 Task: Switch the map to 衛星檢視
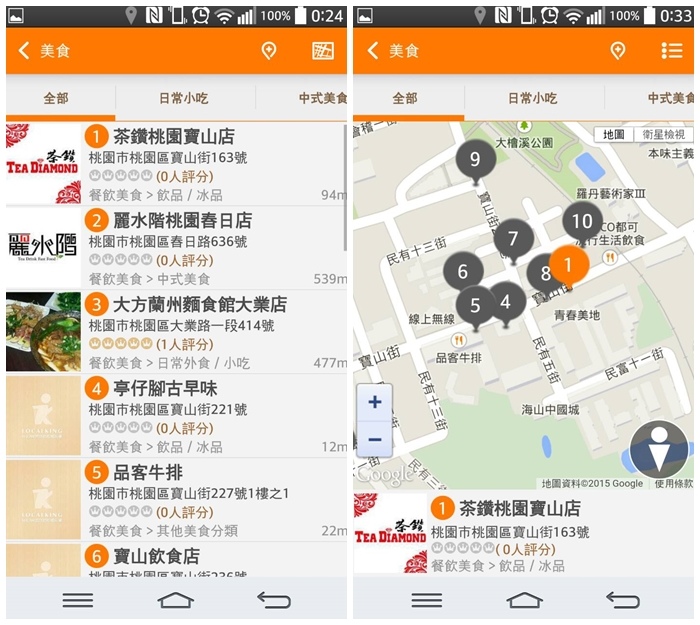[x=662, y=135]
